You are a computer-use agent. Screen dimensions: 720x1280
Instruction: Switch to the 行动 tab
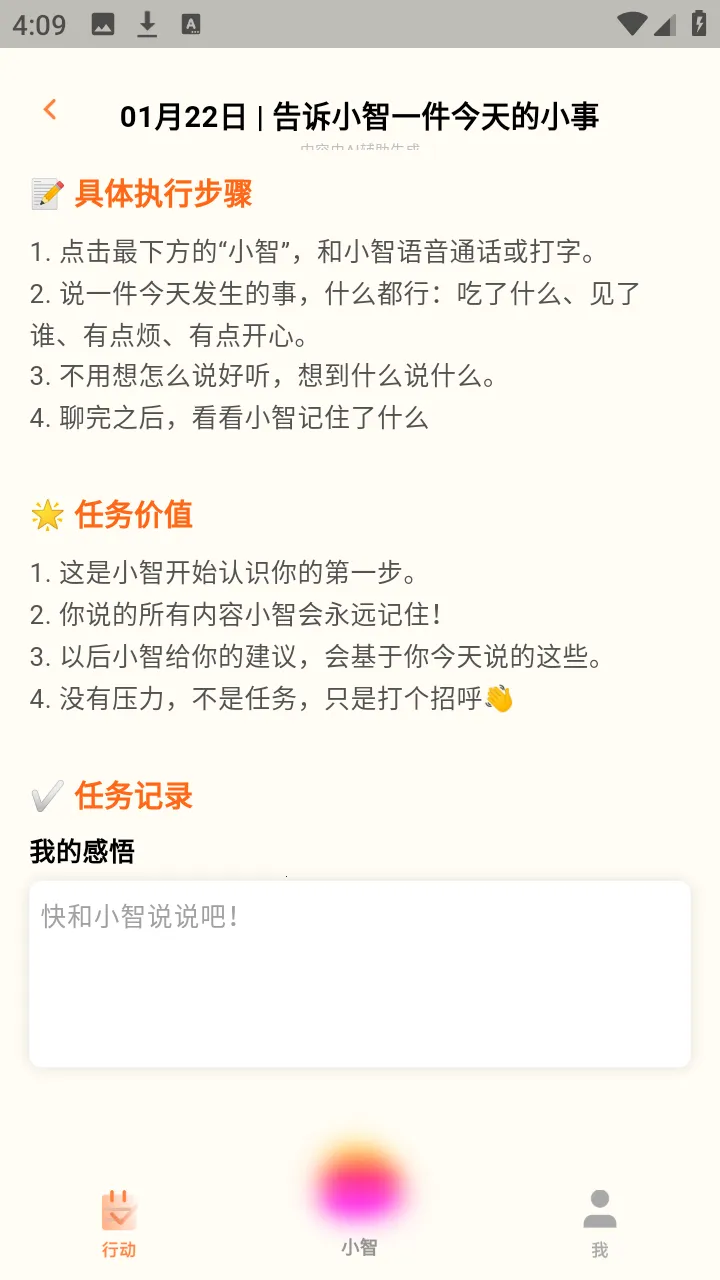coord(119,1222)
